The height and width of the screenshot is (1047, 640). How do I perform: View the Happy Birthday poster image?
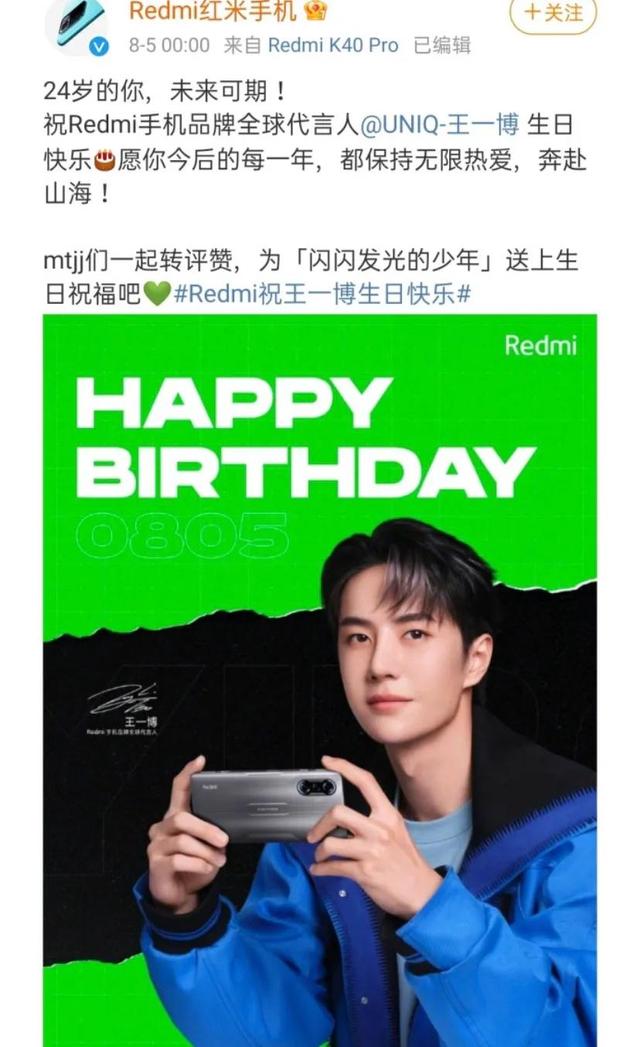point(319,680)
